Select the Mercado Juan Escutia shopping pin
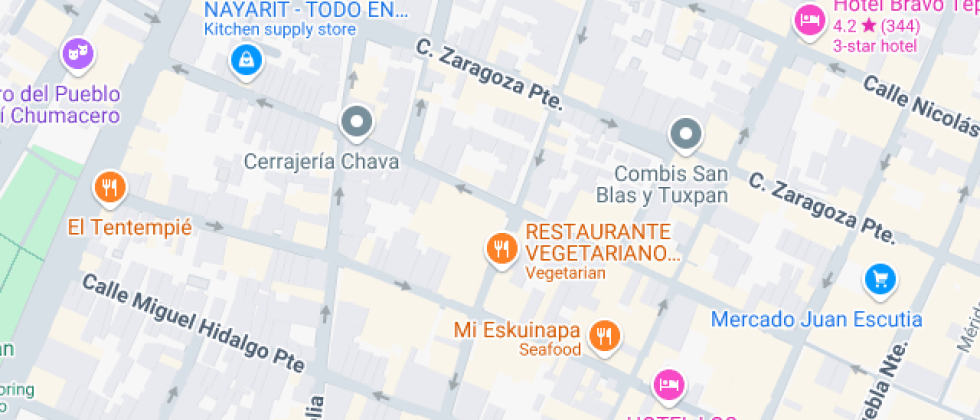 880,279
